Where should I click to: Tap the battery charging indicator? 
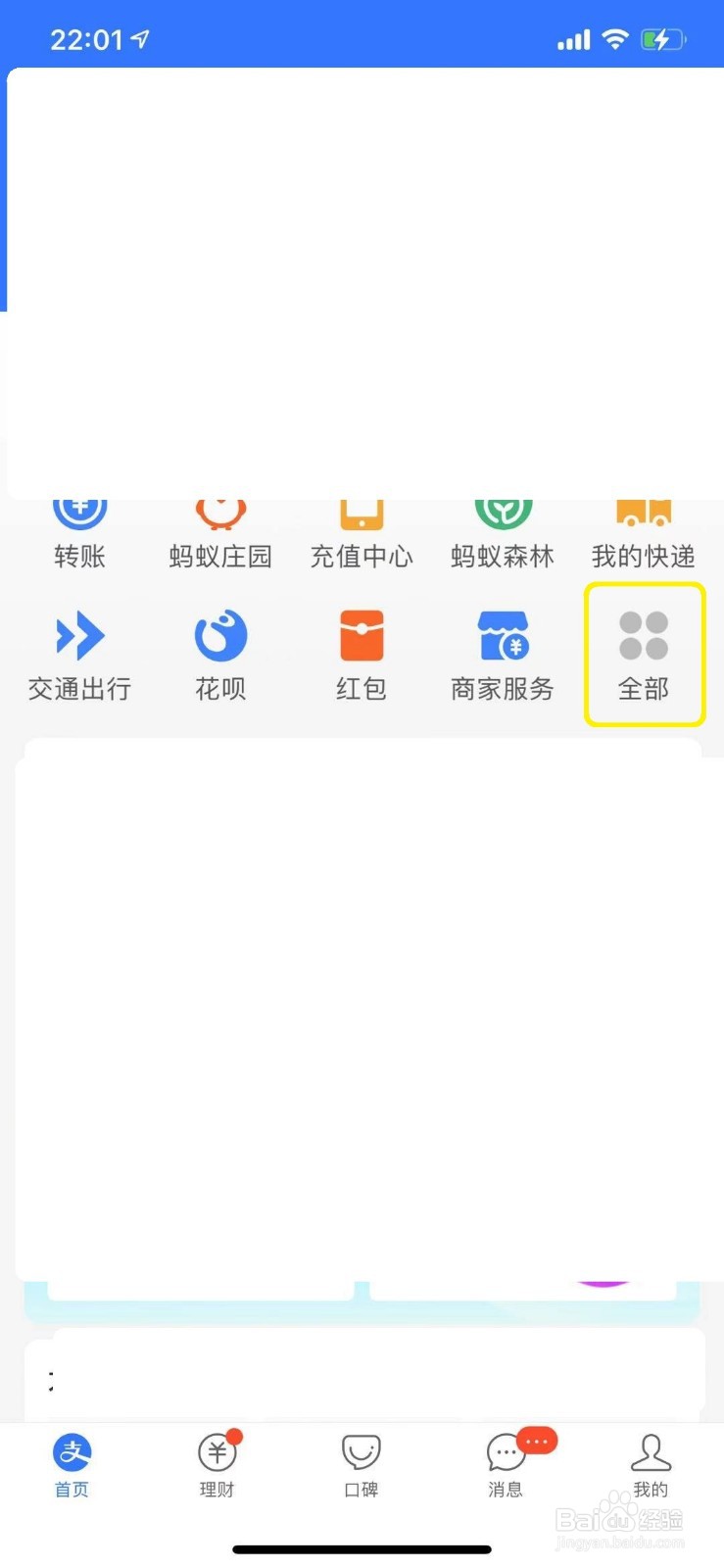click(x=663, y=37)
